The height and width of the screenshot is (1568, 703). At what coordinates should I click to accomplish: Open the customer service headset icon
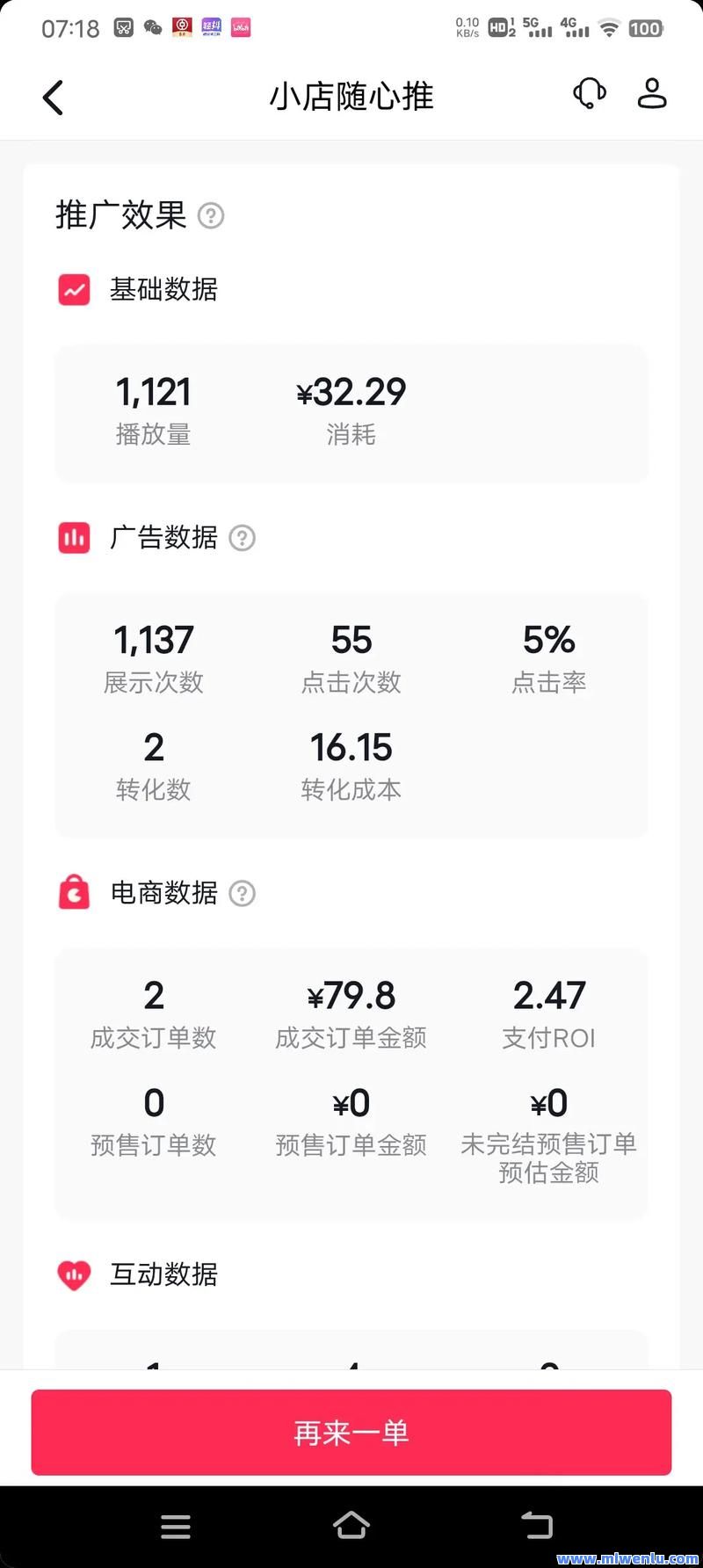(590, 95)
